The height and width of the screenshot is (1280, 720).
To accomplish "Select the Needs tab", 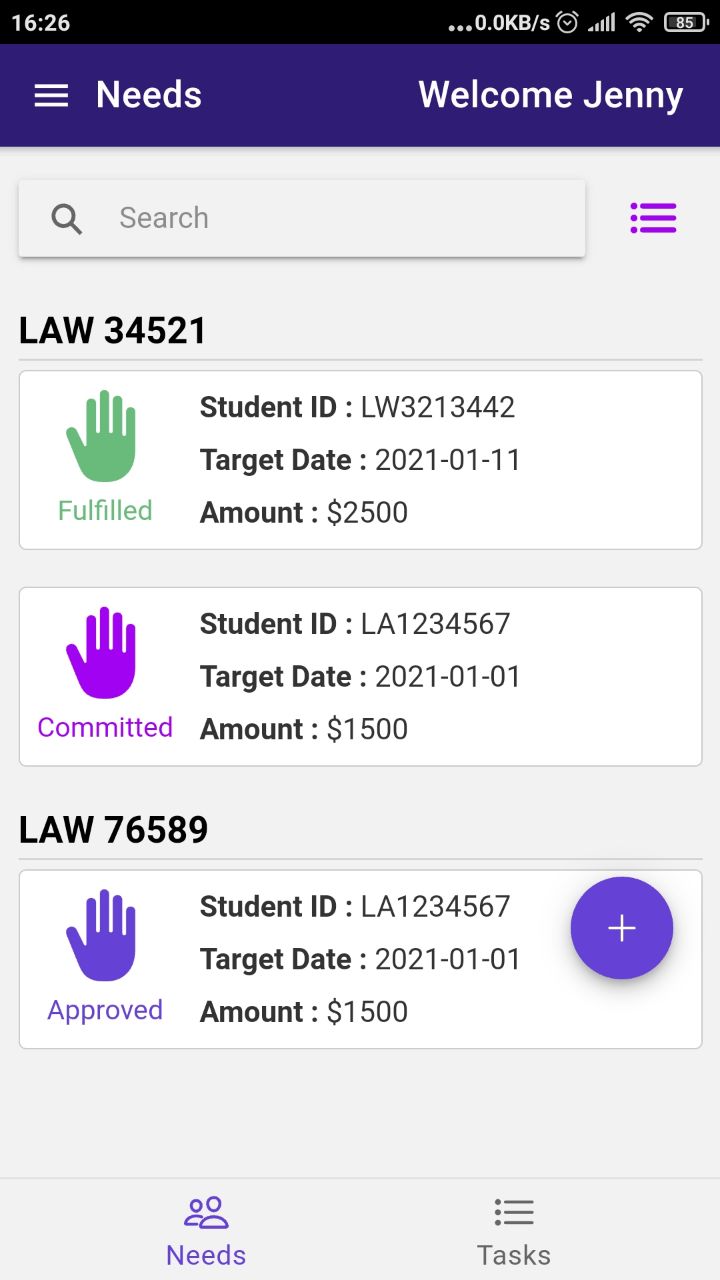I will coord(206,1232).
